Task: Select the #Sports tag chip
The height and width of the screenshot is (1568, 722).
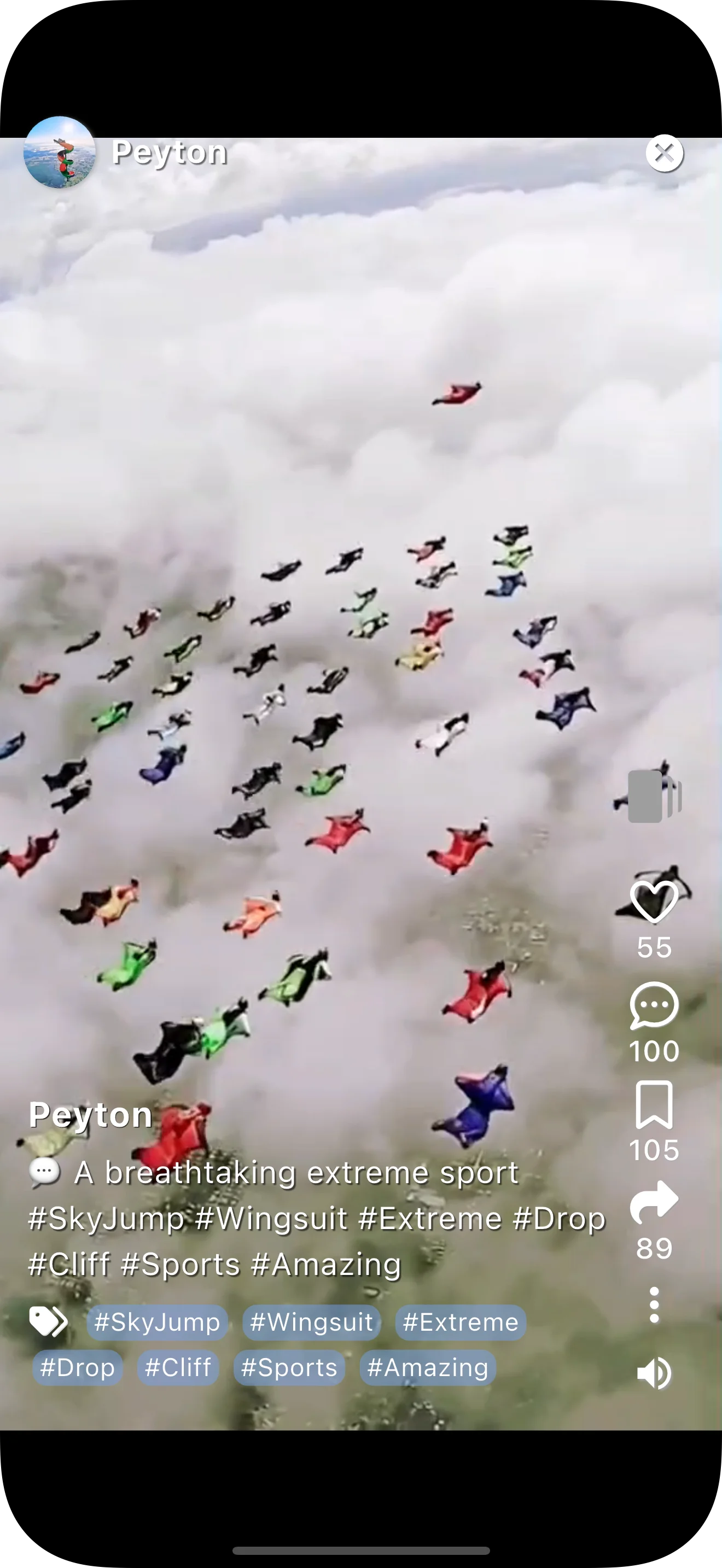Action: point(289,1367)
